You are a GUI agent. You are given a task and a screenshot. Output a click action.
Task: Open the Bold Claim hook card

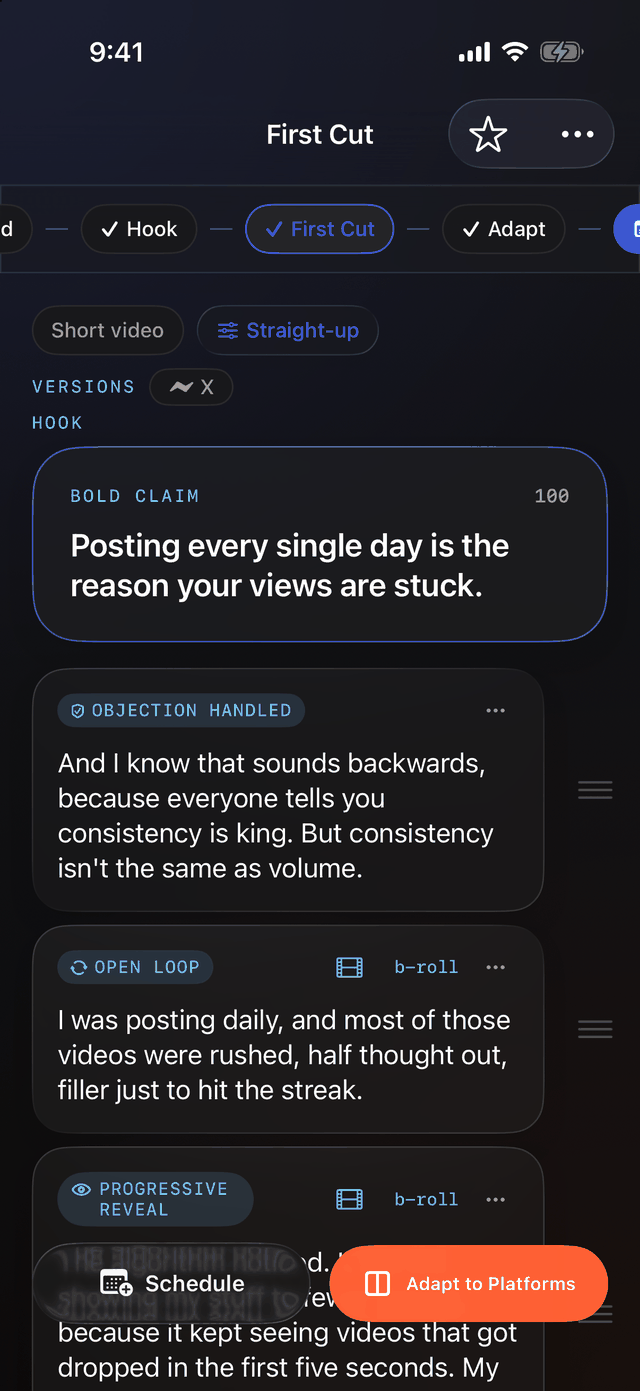320,543
